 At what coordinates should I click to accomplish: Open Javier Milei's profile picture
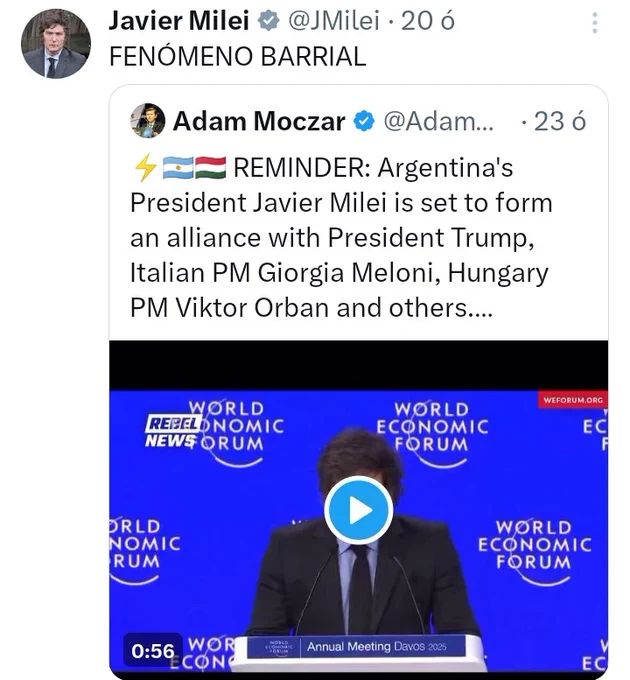tap(56, 43)
